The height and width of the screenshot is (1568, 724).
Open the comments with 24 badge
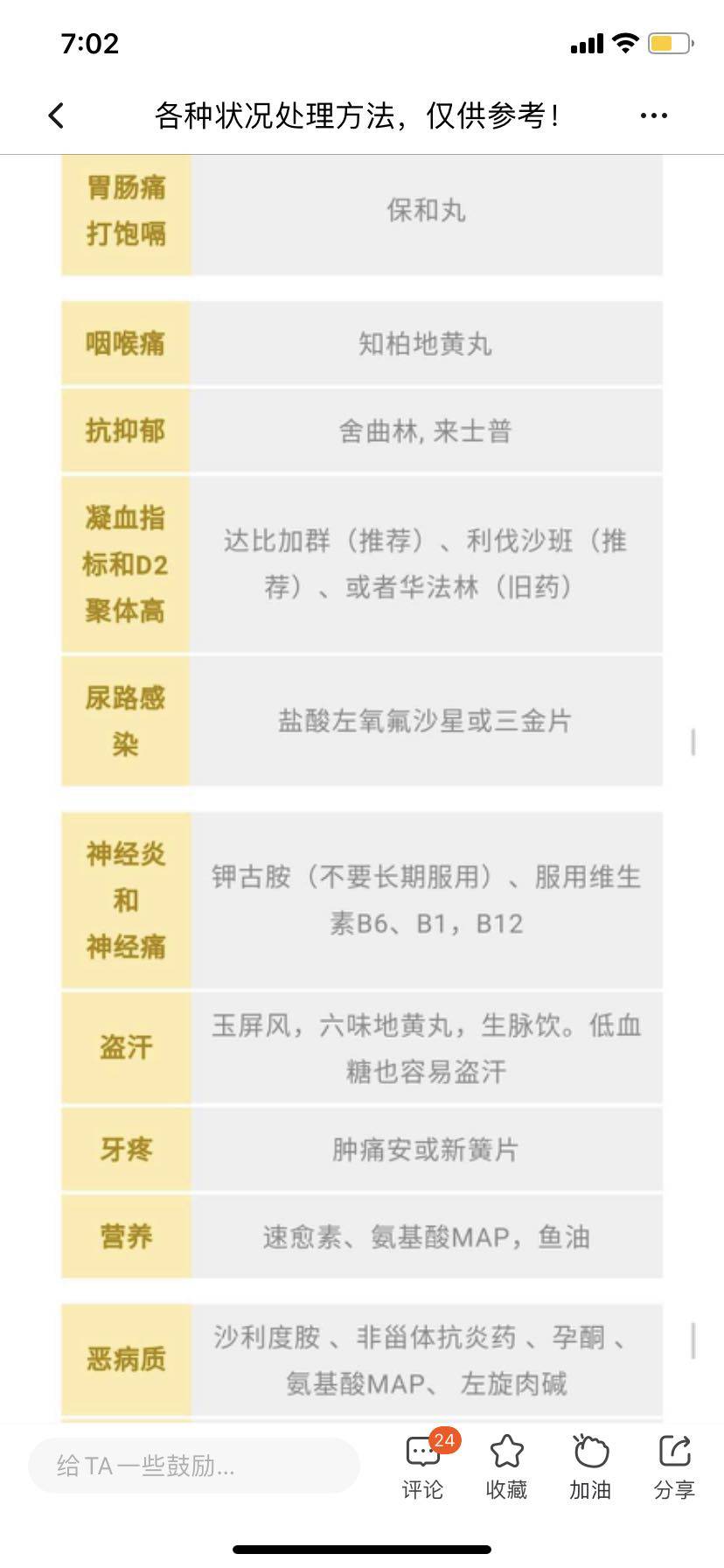coord(423,1466)
